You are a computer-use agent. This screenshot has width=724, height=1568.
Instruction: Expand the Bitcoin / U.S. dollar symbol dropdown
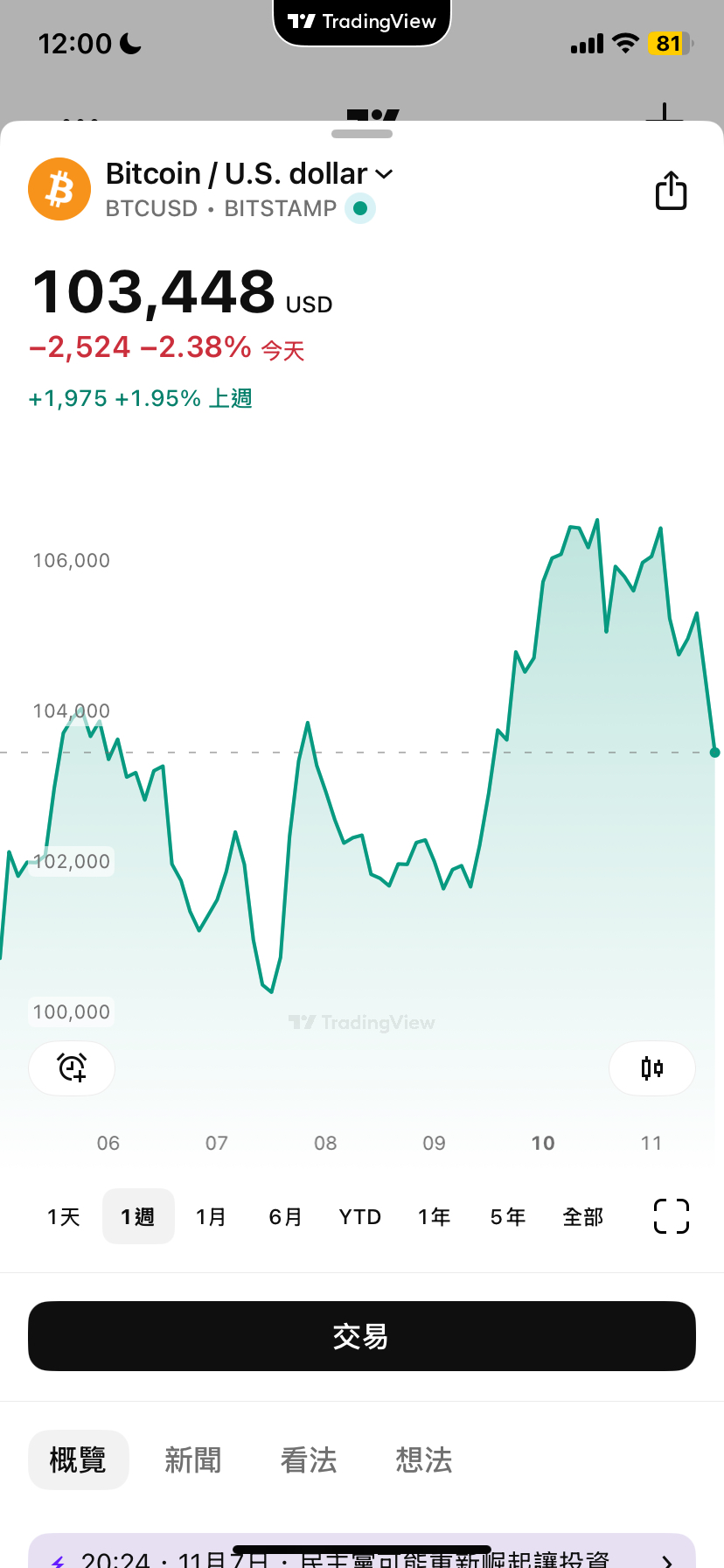click(384, 174)
